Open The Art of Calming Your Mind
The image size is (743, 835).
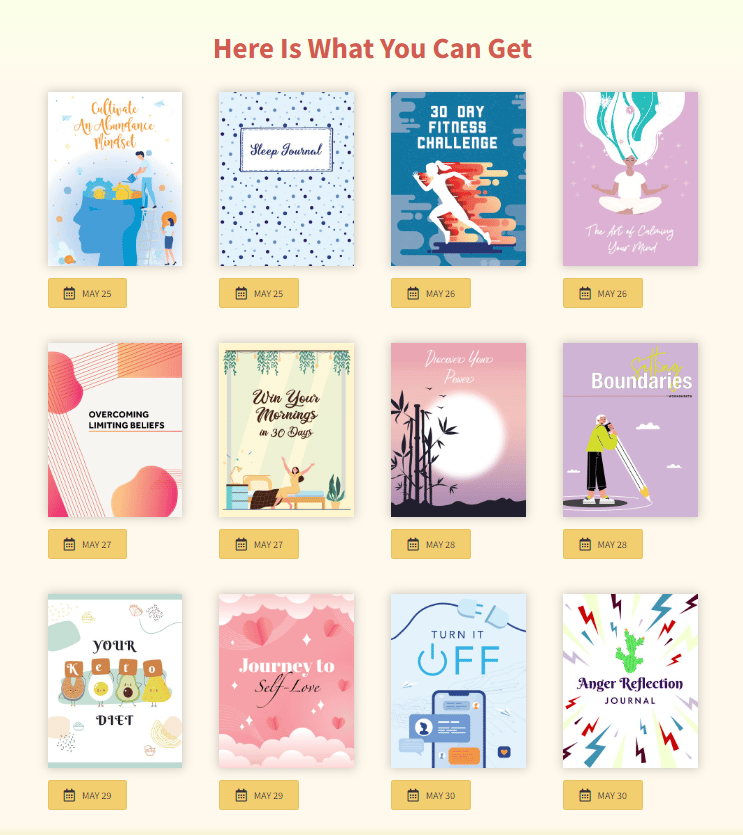coord(630,179)
